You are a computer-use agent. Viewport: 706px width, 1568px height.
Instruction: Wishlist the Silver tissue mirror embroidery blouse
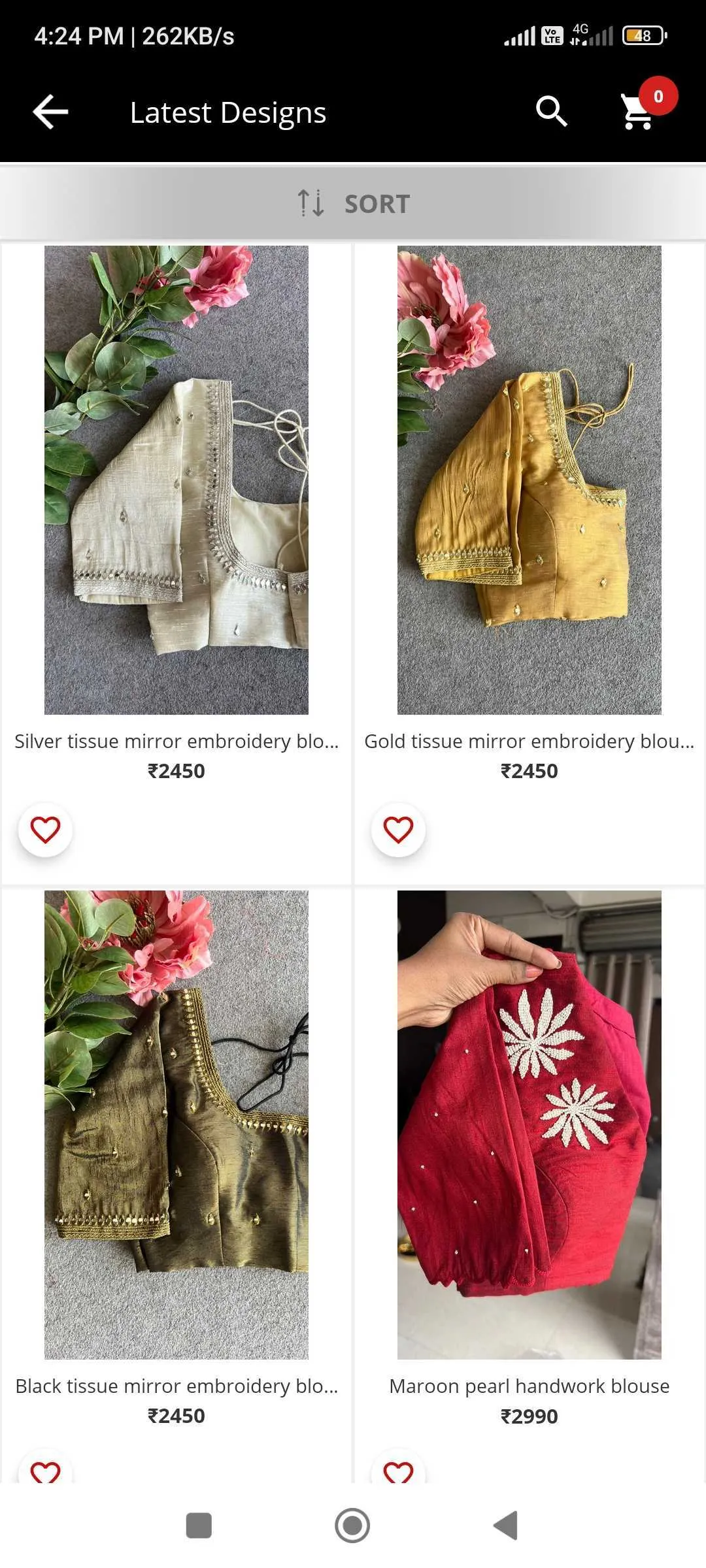click(x=45, y=830)
